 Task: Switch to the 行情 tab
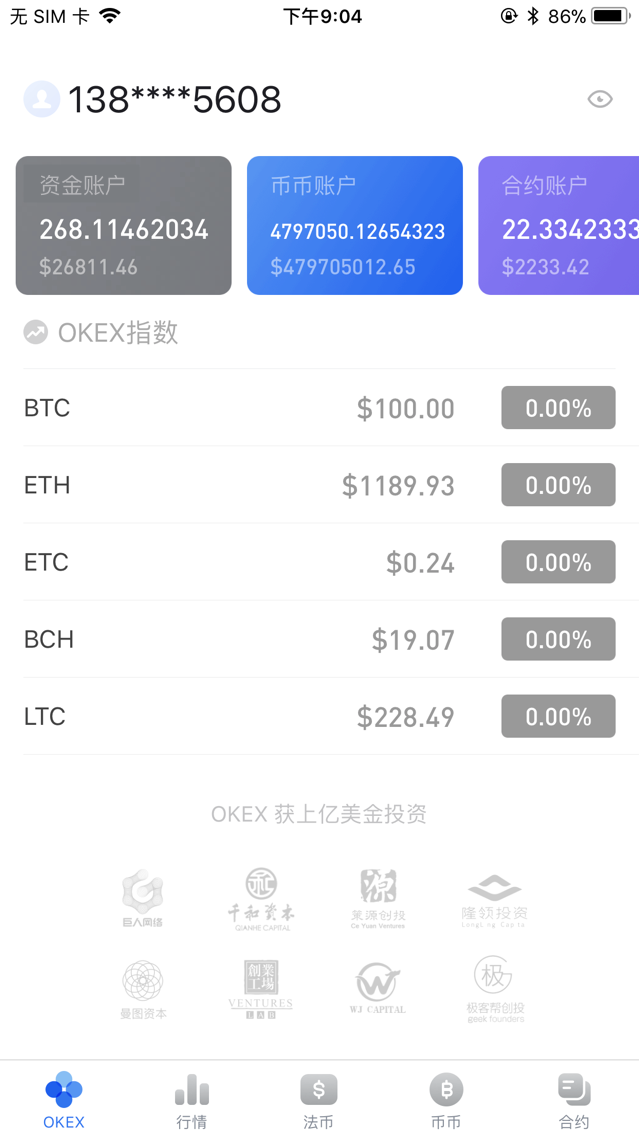[192, 1099]
